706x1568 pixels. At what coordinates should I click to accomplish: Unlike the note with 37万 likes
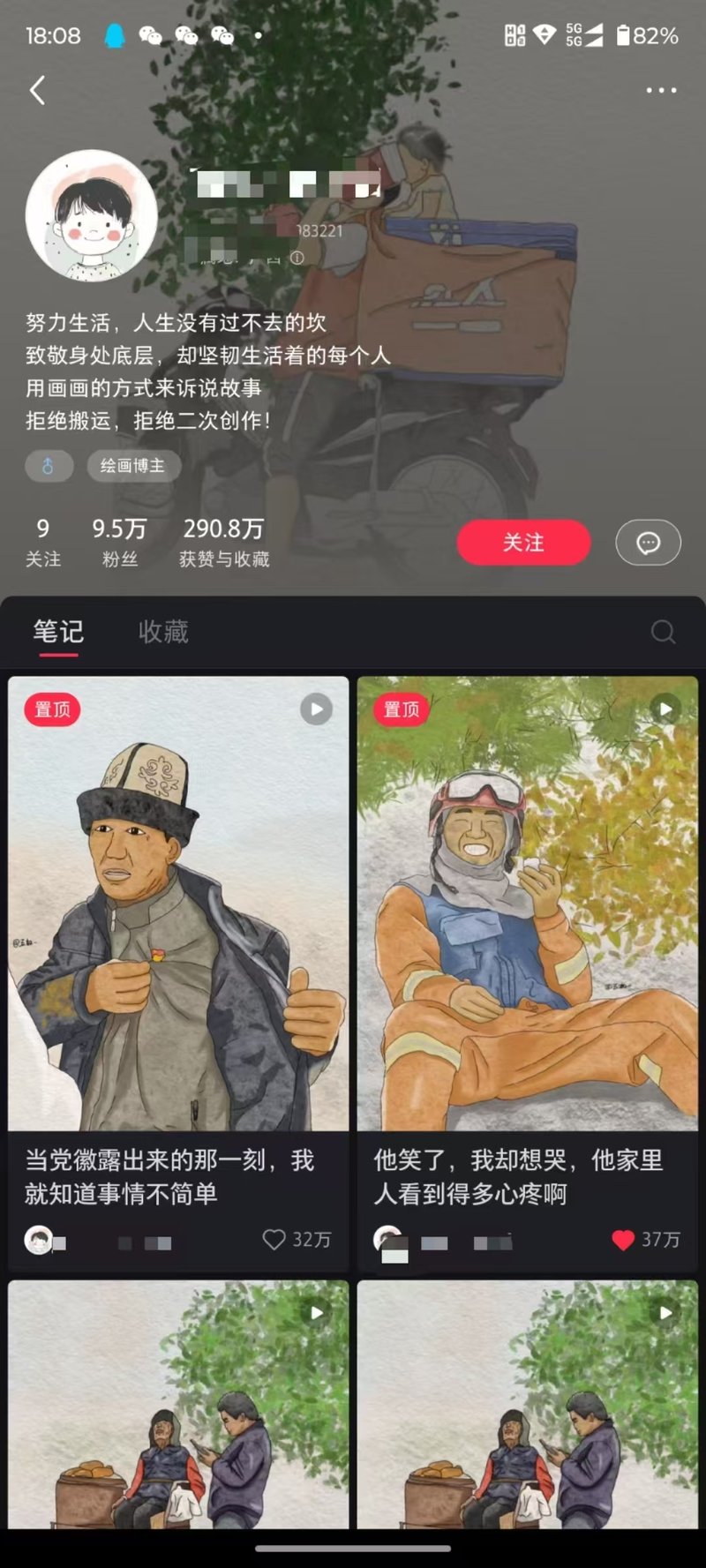(x=623, y=1240)
